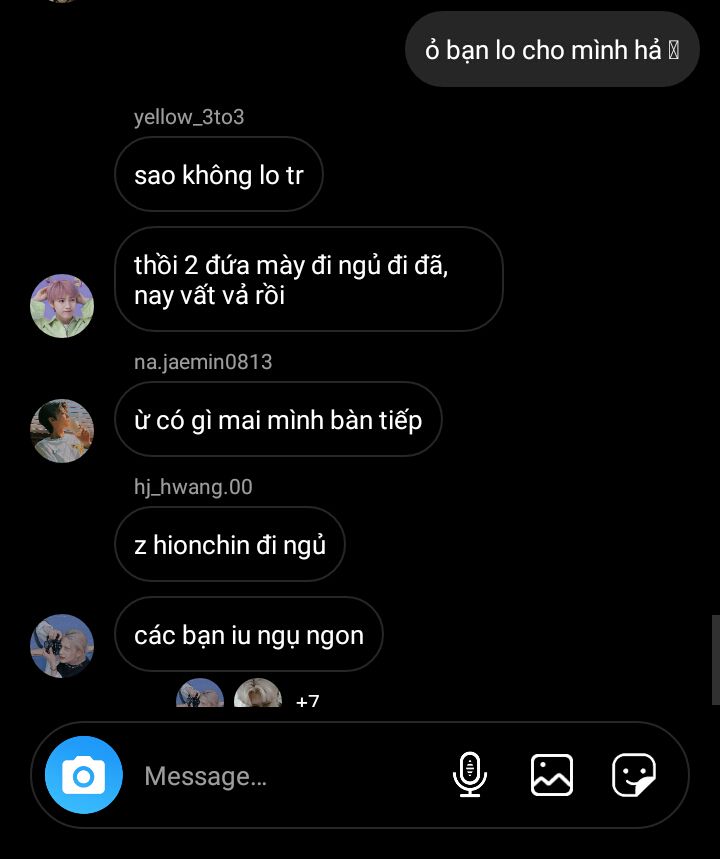The width and height of the screenshot is (720, 859).
Task: Open the avatar beside 'các bạn iu ngụ ngon'
Action: 62,646
